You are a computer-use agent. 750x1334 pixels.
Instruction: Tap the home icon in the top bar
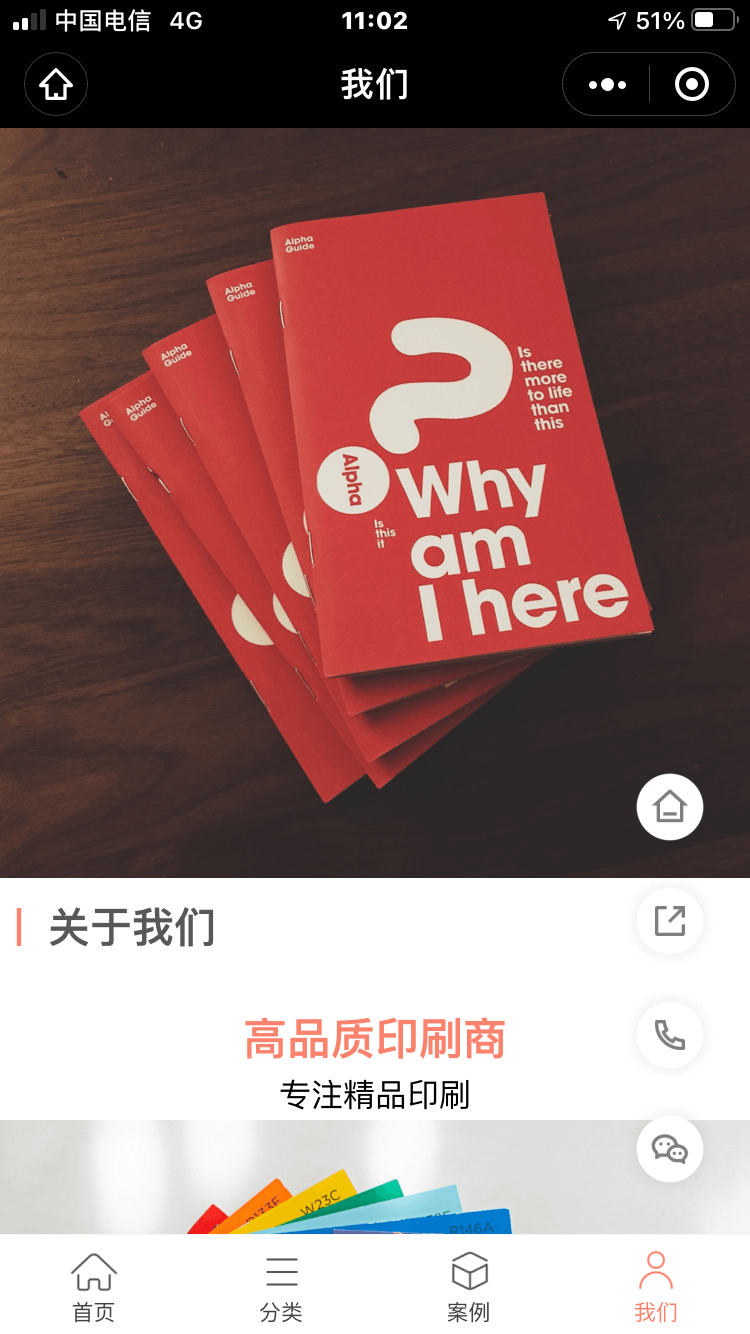coord(56,85)
